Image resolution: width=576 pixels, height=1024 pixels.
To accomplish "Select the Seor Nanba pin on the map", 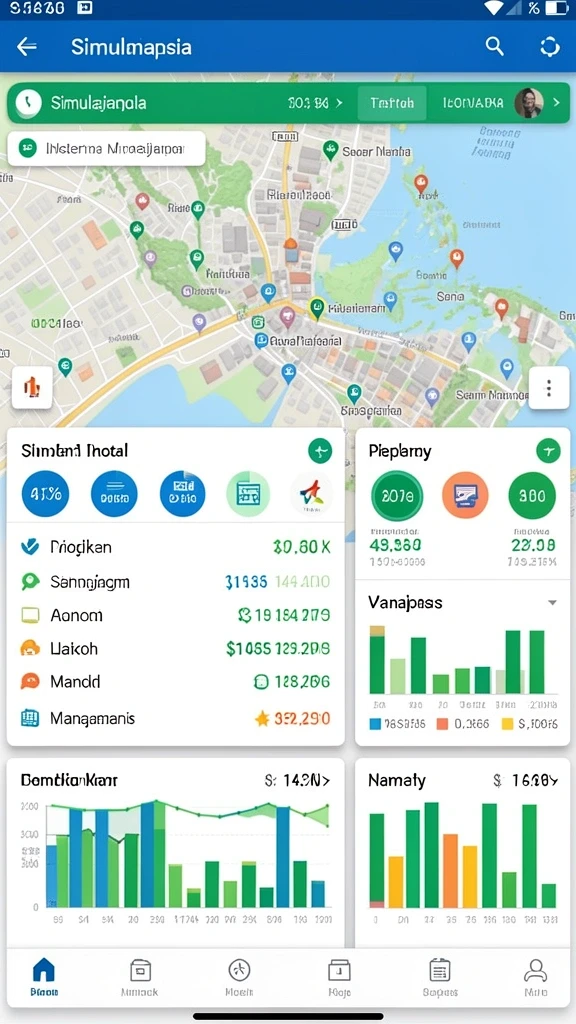I will [330, 151].
